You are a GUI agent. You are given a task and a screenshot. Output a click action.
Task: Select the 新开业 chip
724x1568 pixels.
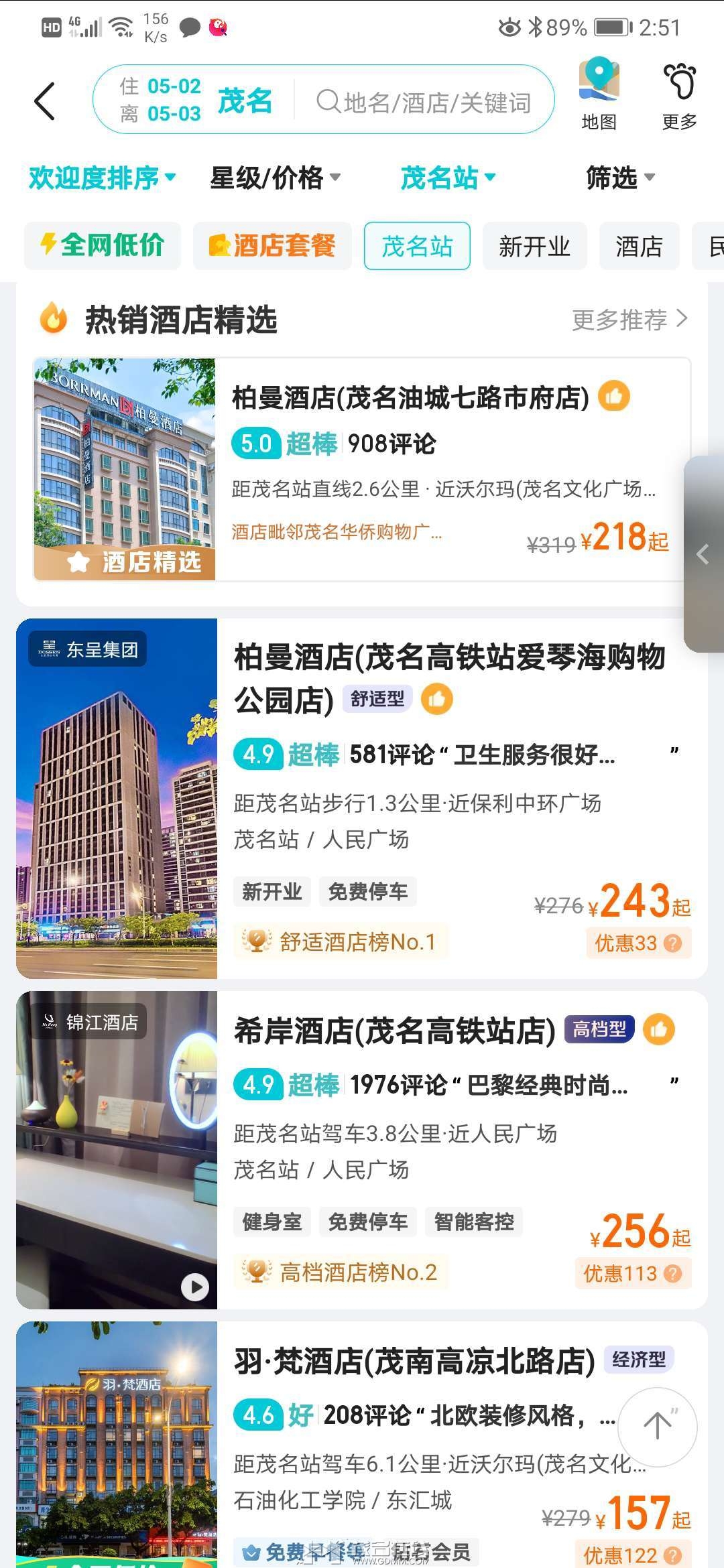coord(534,246)
